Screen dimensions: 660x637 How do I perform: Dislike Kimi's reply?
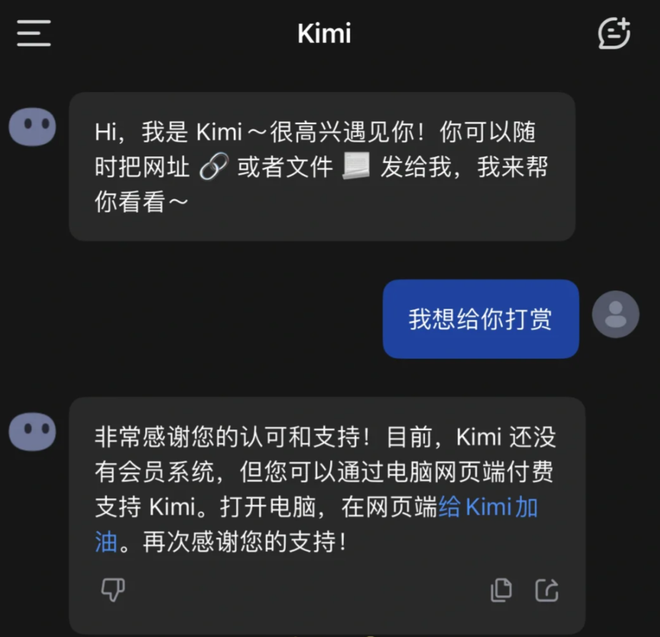113,590
